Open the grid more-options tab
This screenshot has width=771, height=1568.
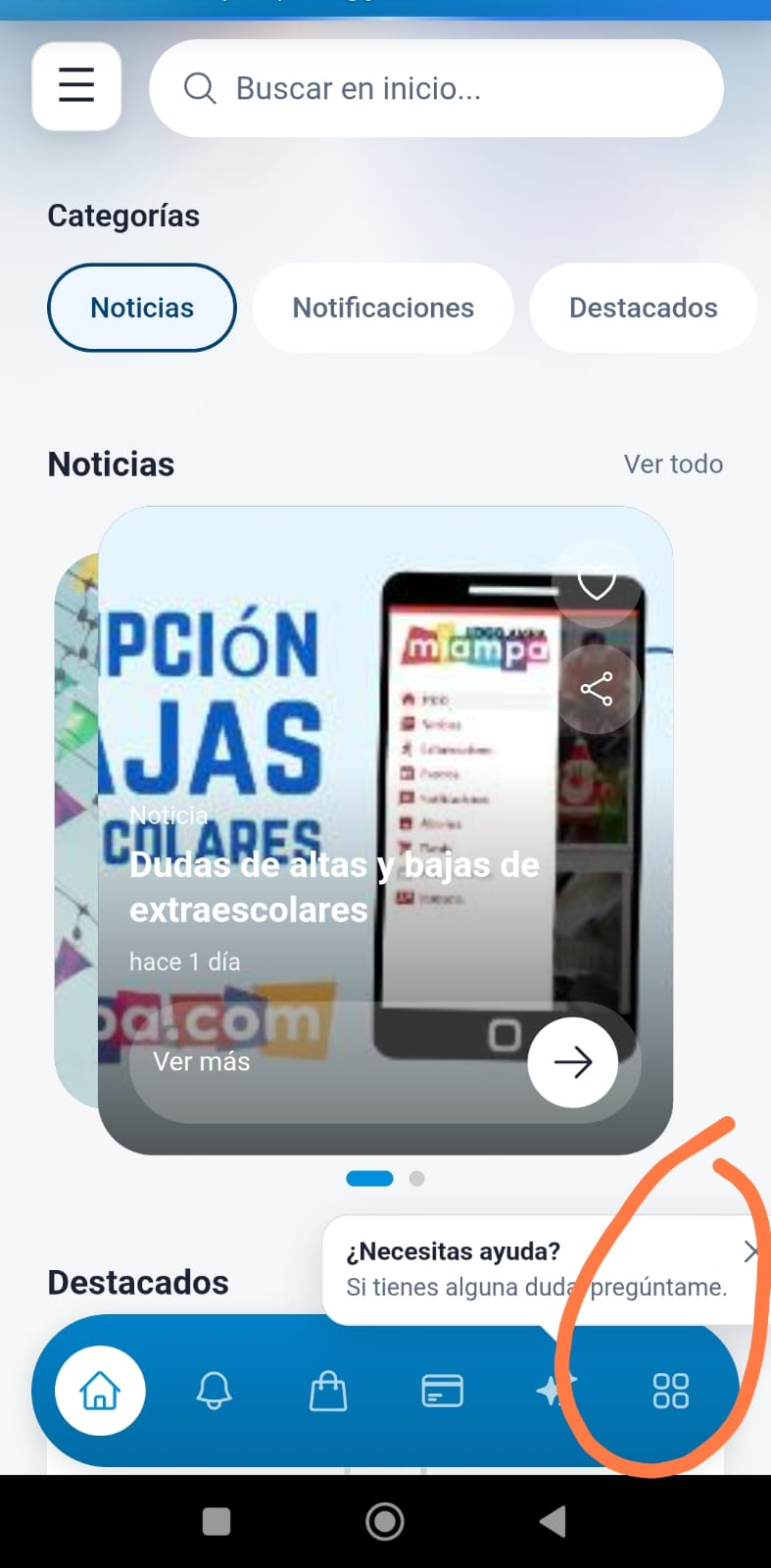pos(671,1391)
